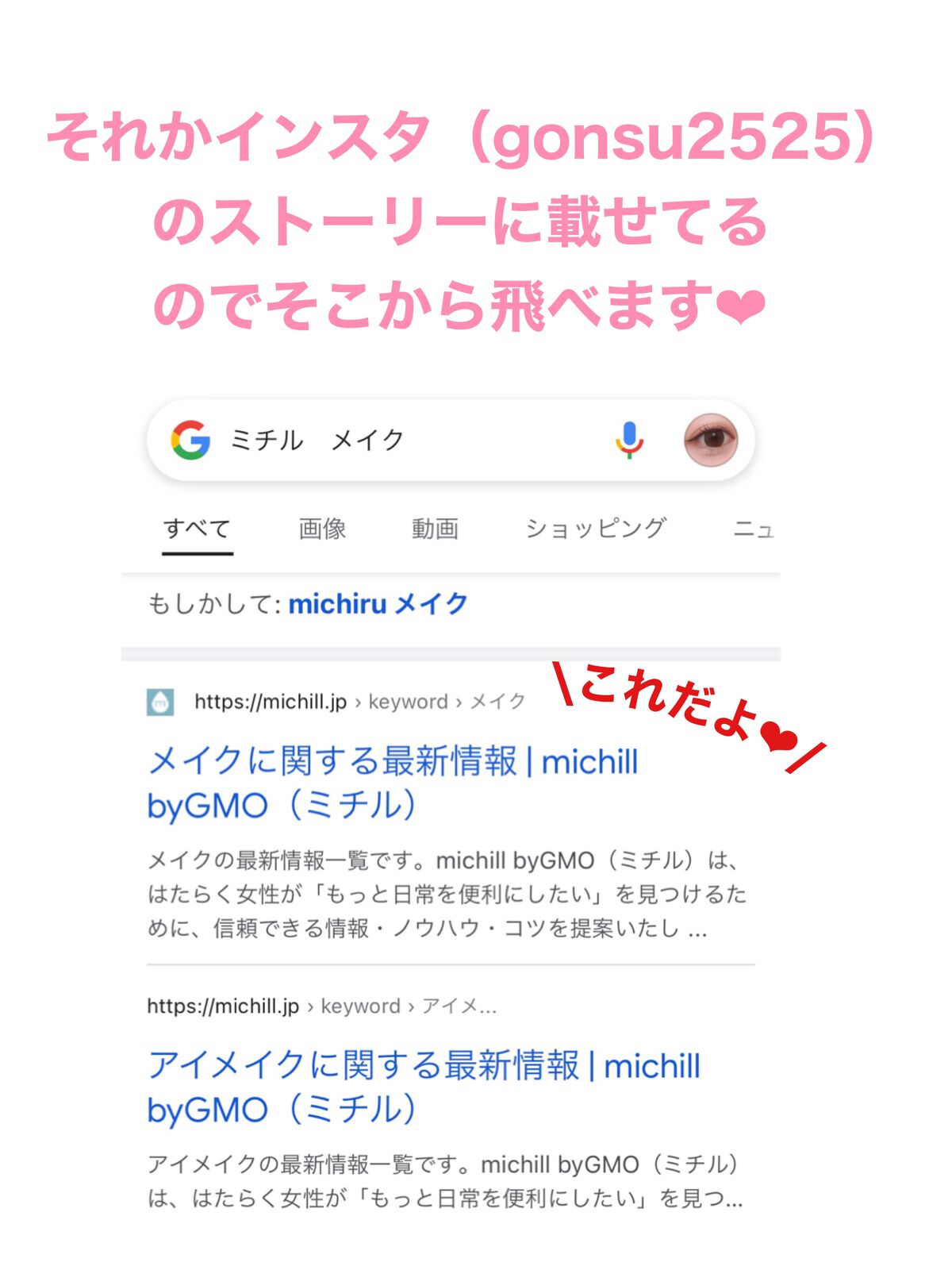
Task: Click the Google G logo
Action: (190, 438)
